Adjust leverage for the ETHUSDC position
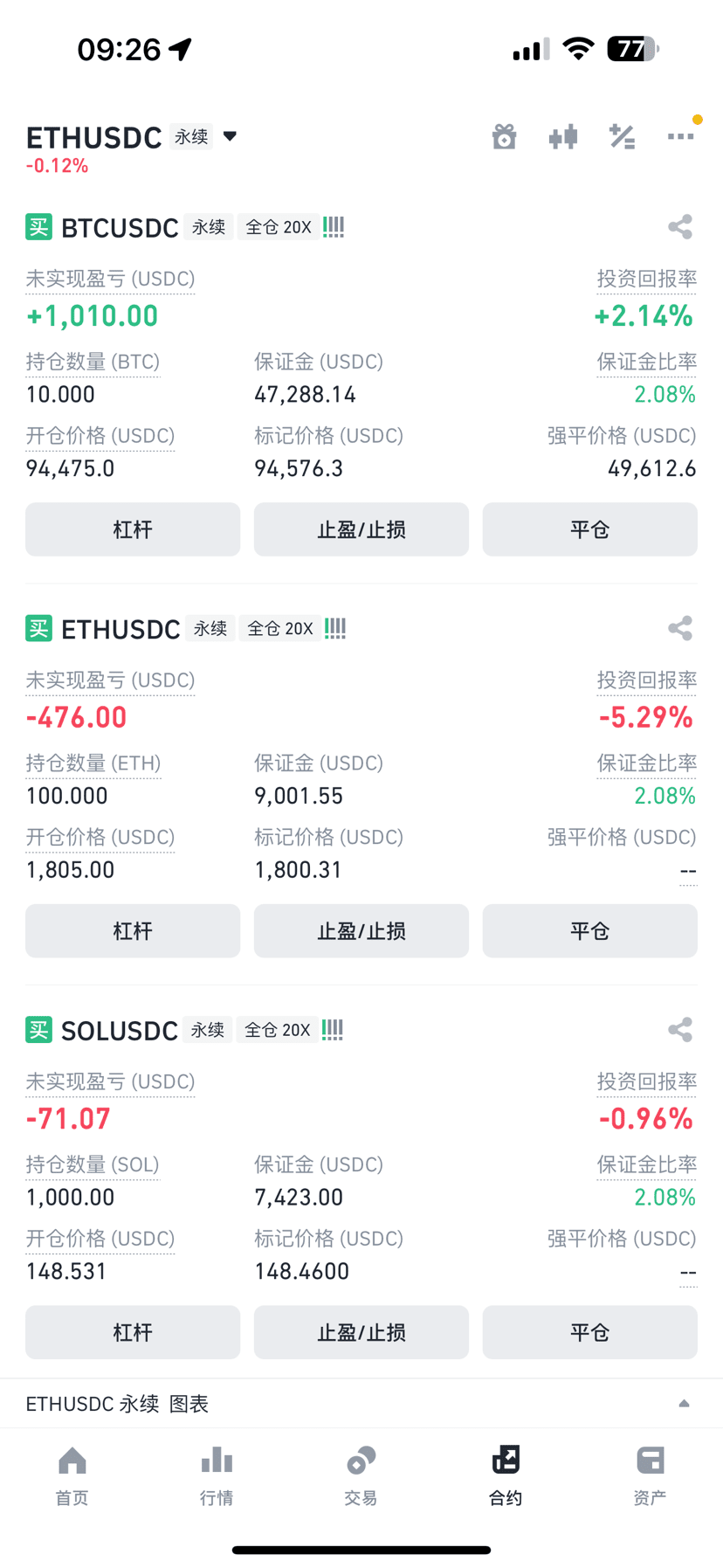The width and height of the screenshot is (723, 1568). pos(133,931)
